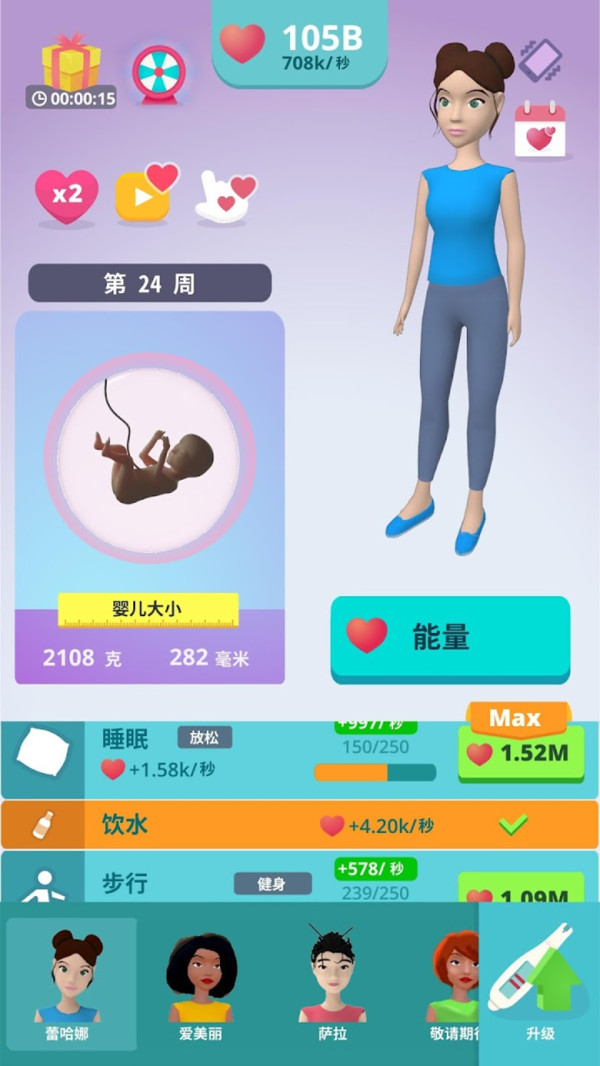Spin the lucky prize wheel
This screenshot has width=600, height=1066.
(160, 72)
